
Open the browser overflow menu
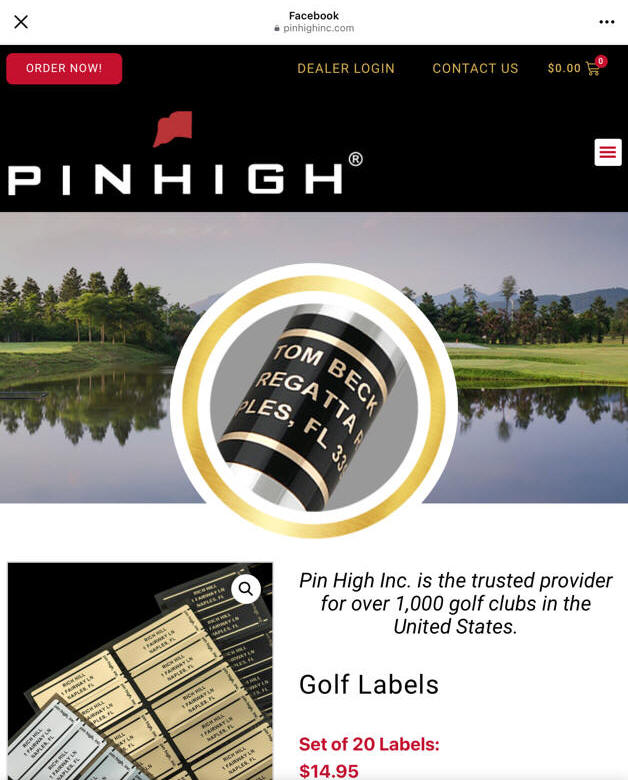(606, 21)
